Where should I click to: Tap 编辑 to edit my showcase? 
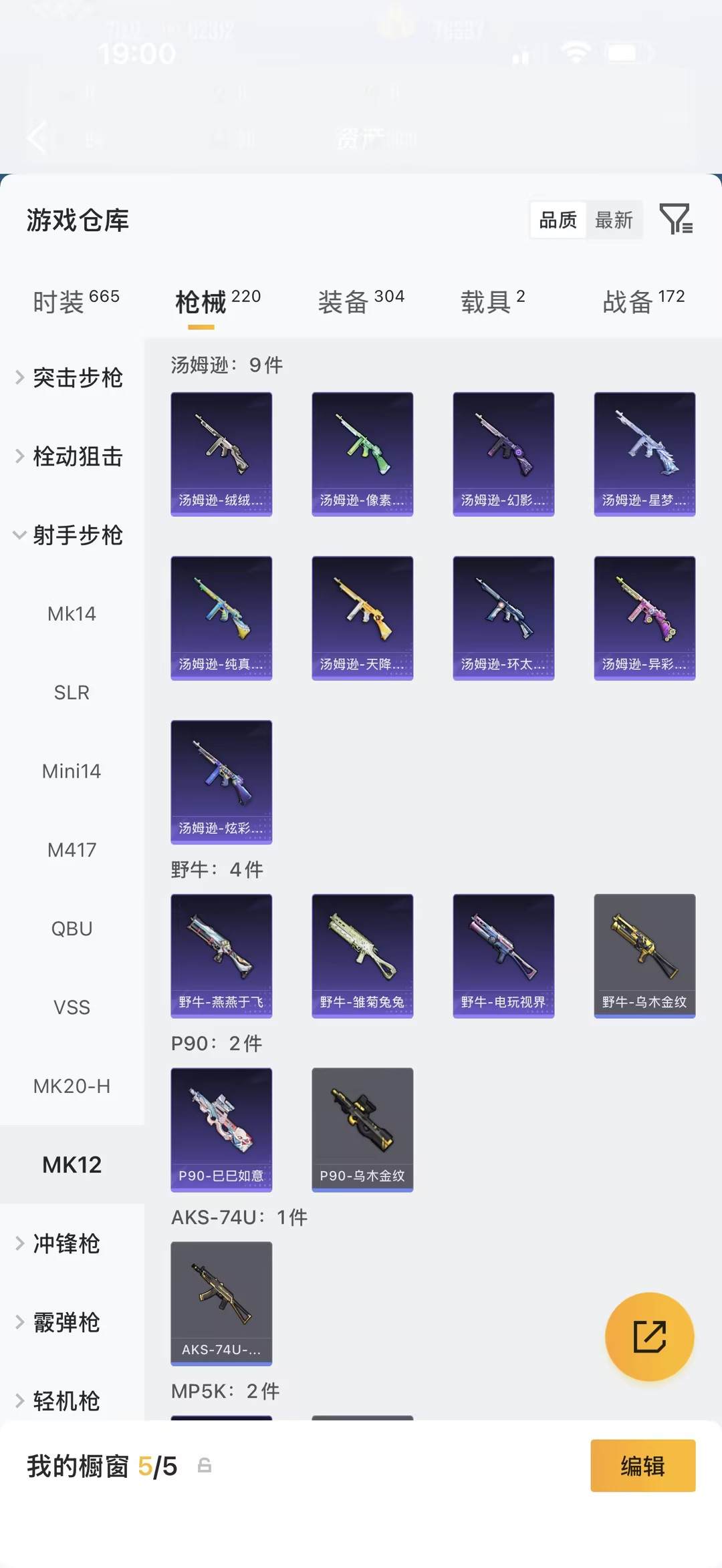[x=642, y=1466]
